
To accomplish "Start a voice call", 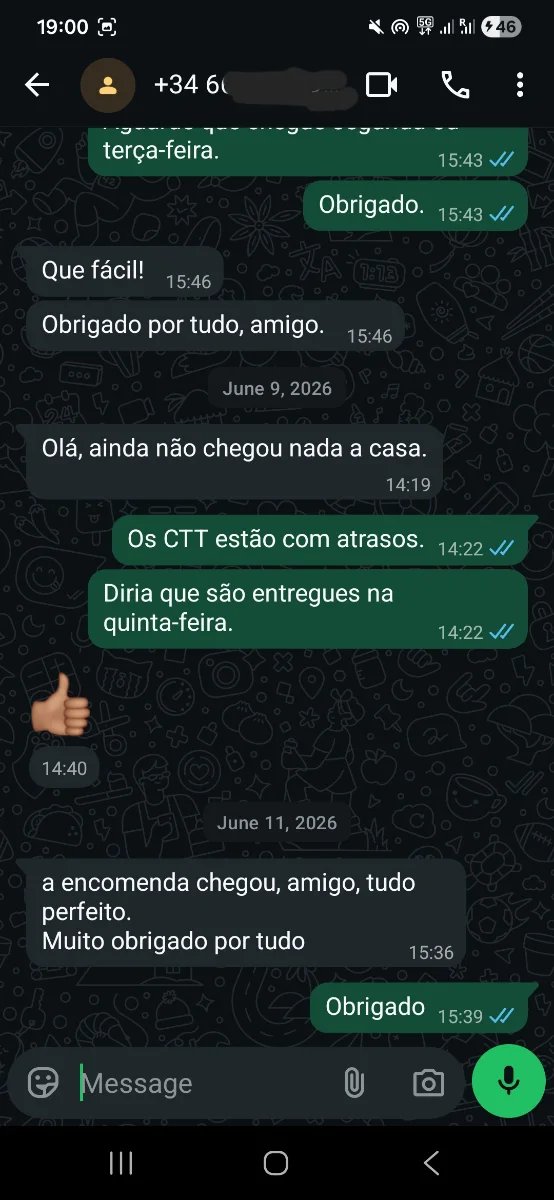I will tap(455, 86).
